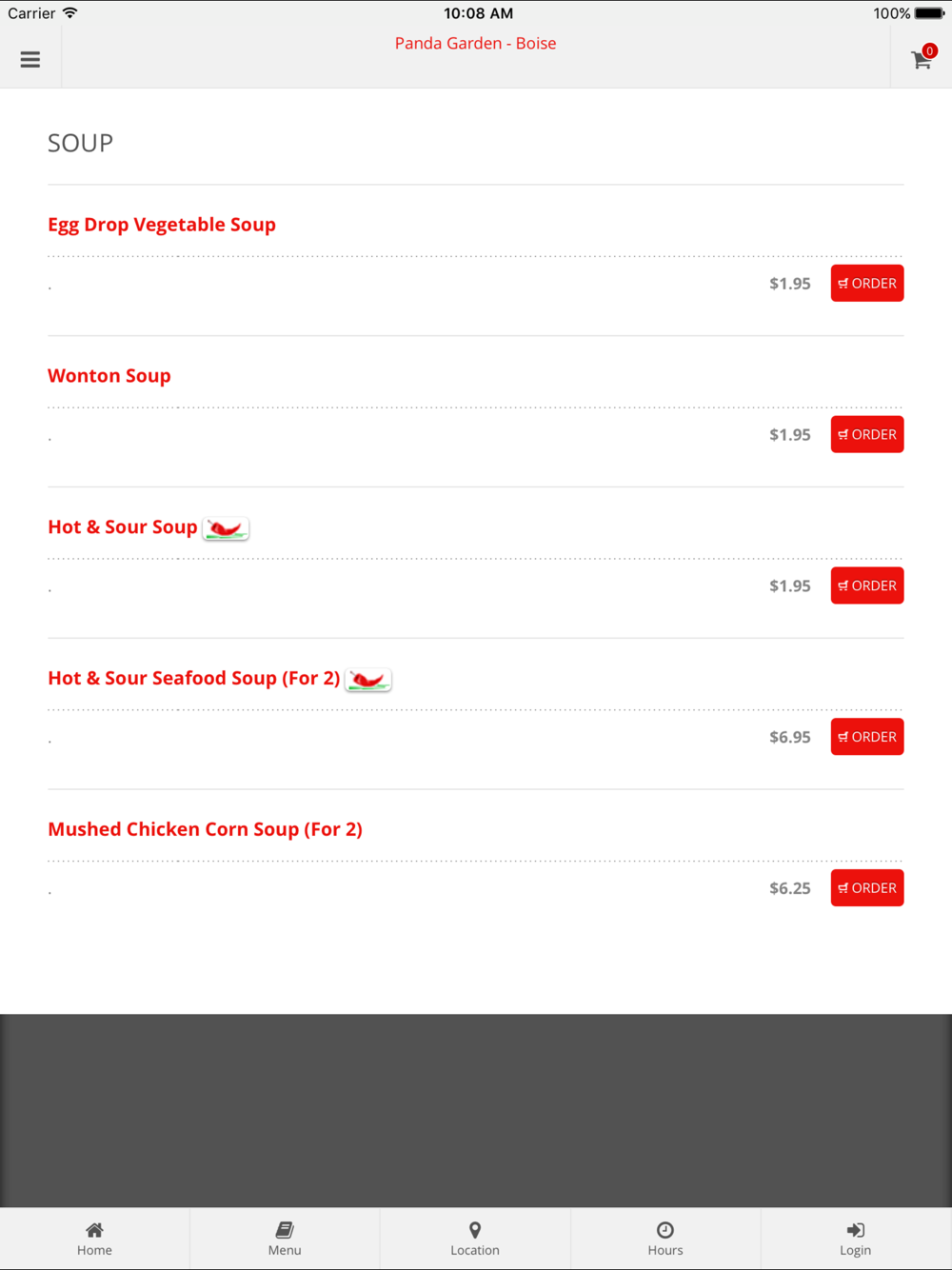Image resolution: width=952 pixels, height=1270 pixels.
Task: View restaurant Hours tab
Action: point(665,1239)
